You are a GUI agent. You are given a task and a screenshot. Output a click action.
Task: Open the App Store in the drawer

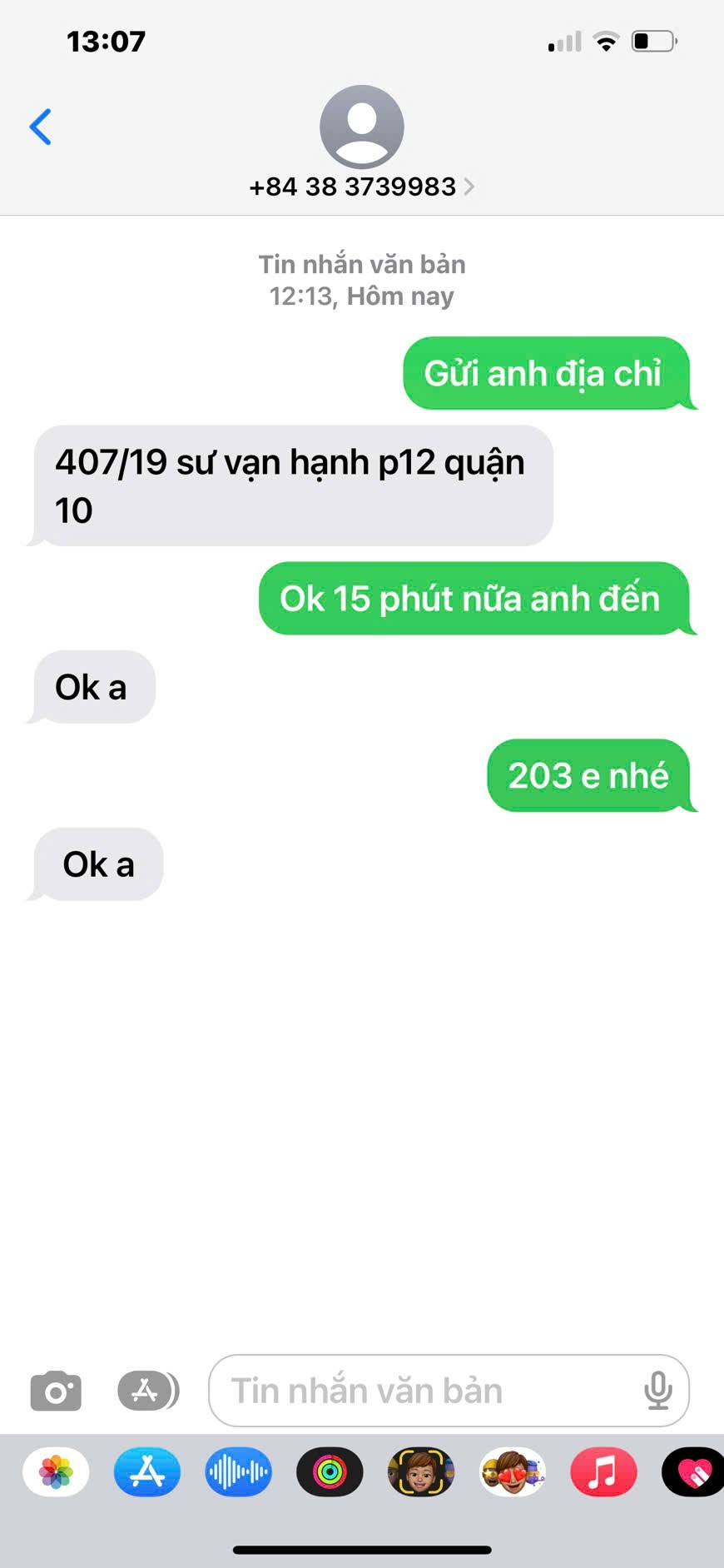(147, 1472)
